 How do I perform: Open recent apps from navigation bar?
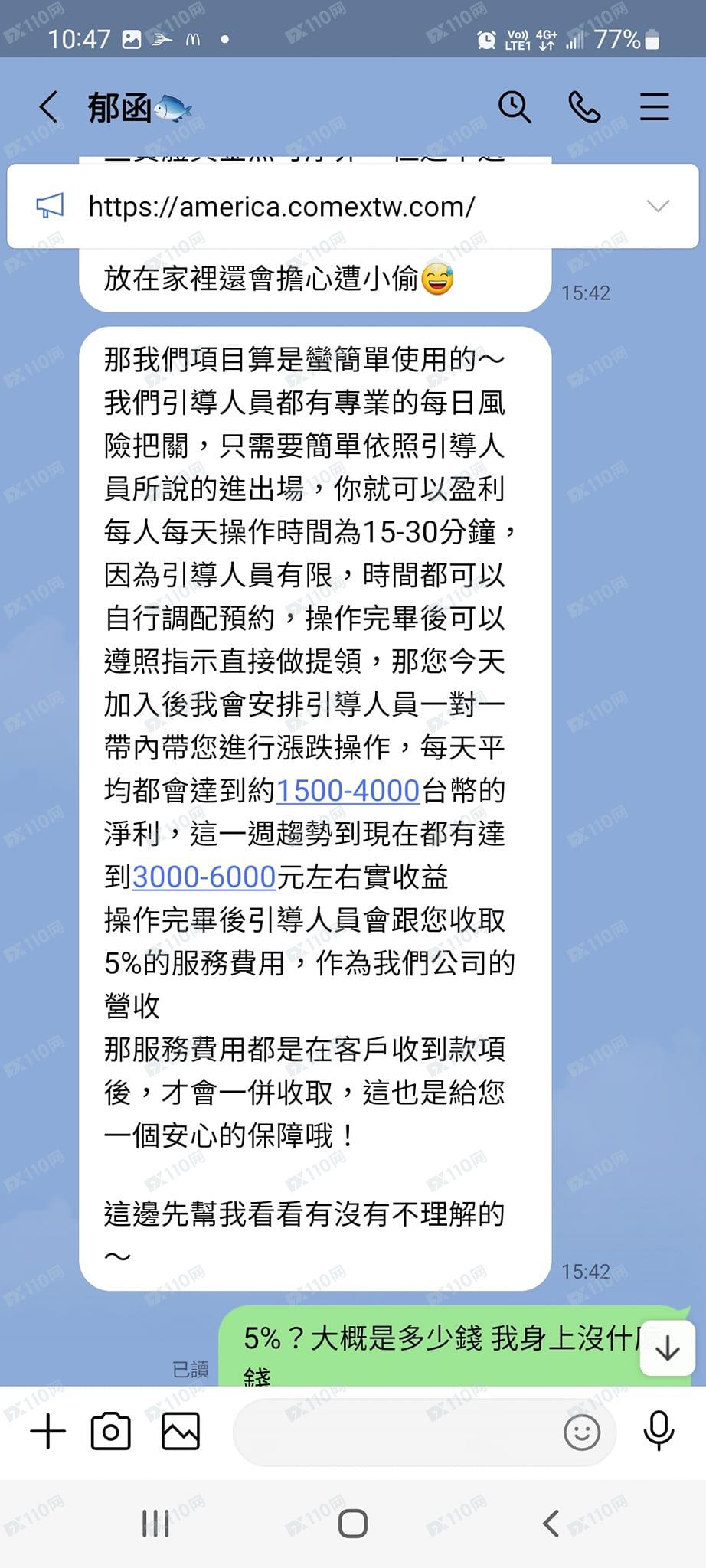pyautogui.click(x=156, y=1524)
